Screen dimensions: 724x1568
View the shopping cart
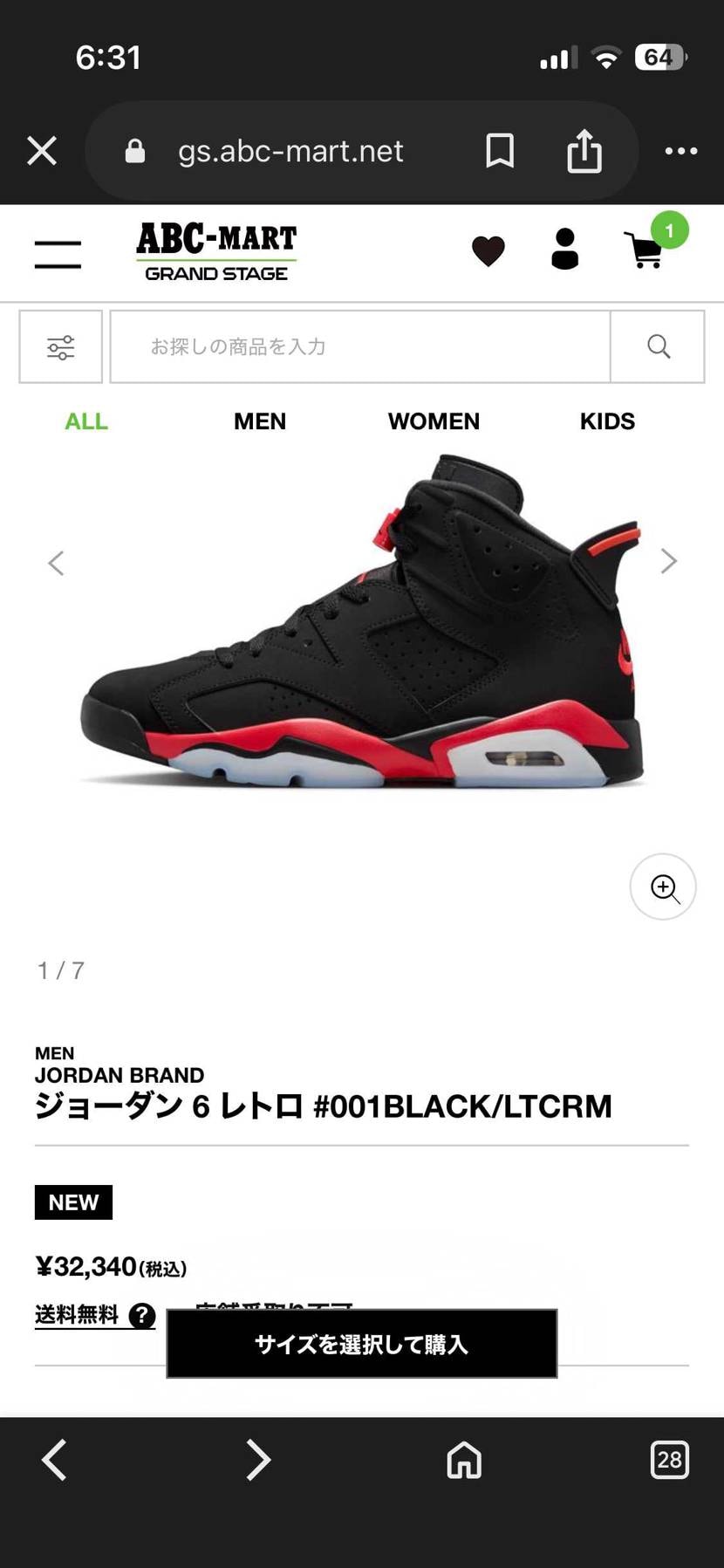pos(645,250)
